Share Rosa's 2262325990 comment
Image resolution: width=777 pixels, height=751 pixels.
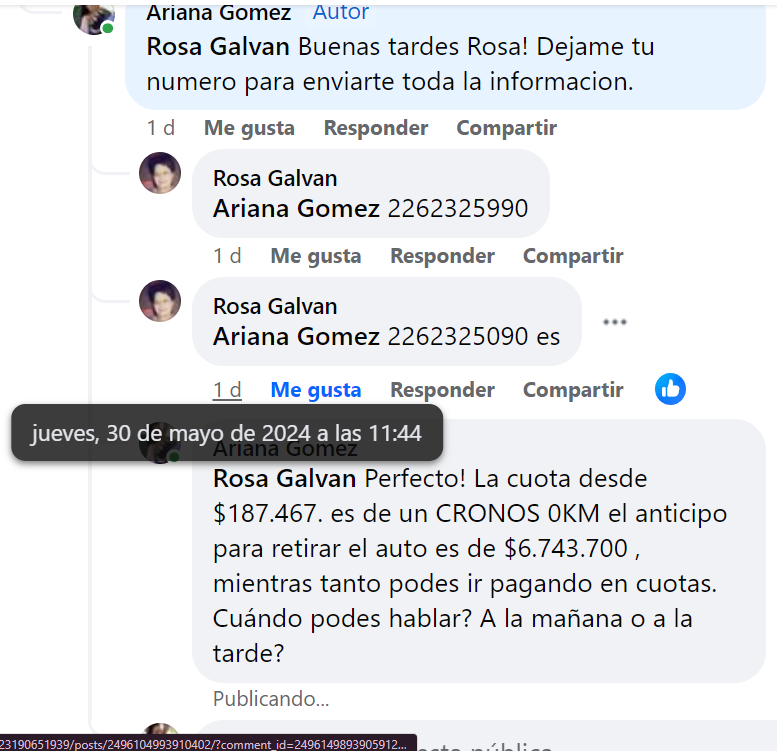click(573, 256)
